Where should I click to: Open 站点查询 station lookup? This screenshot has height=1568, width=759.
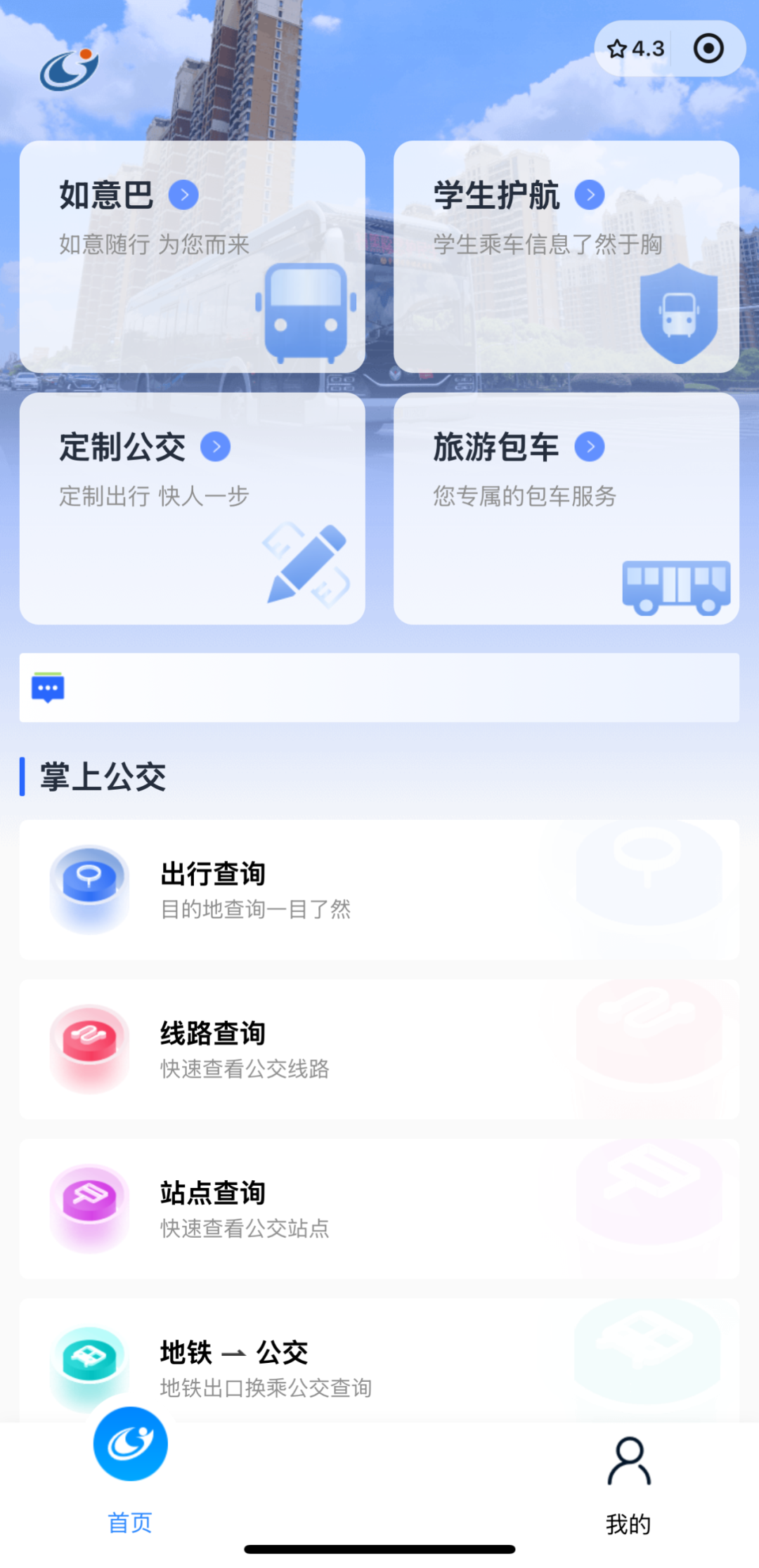point(379,1208)
